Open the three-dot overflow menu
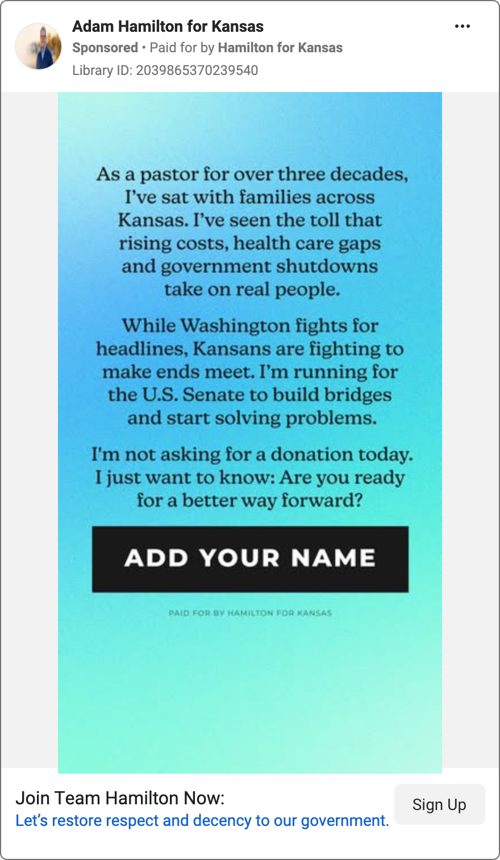 click(462, 26)
